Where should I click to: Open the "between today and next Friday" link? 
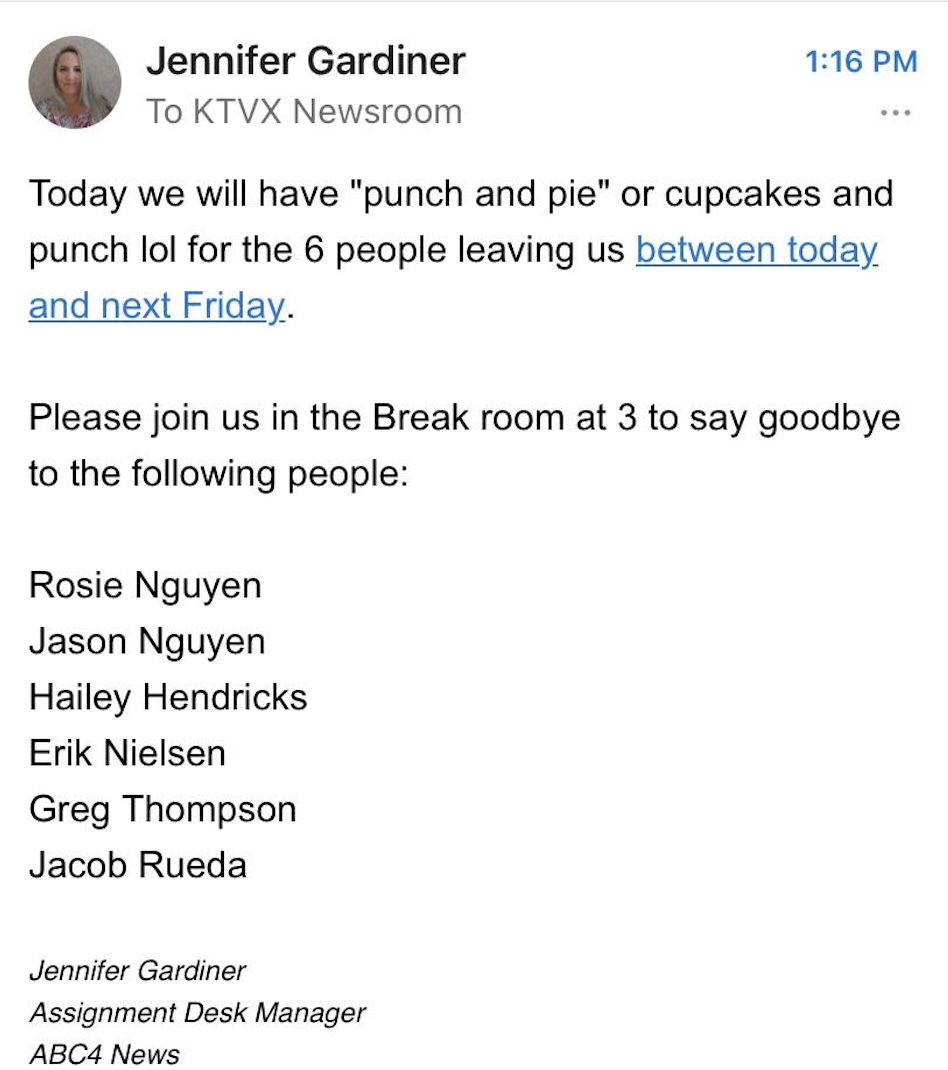[756, 250]
